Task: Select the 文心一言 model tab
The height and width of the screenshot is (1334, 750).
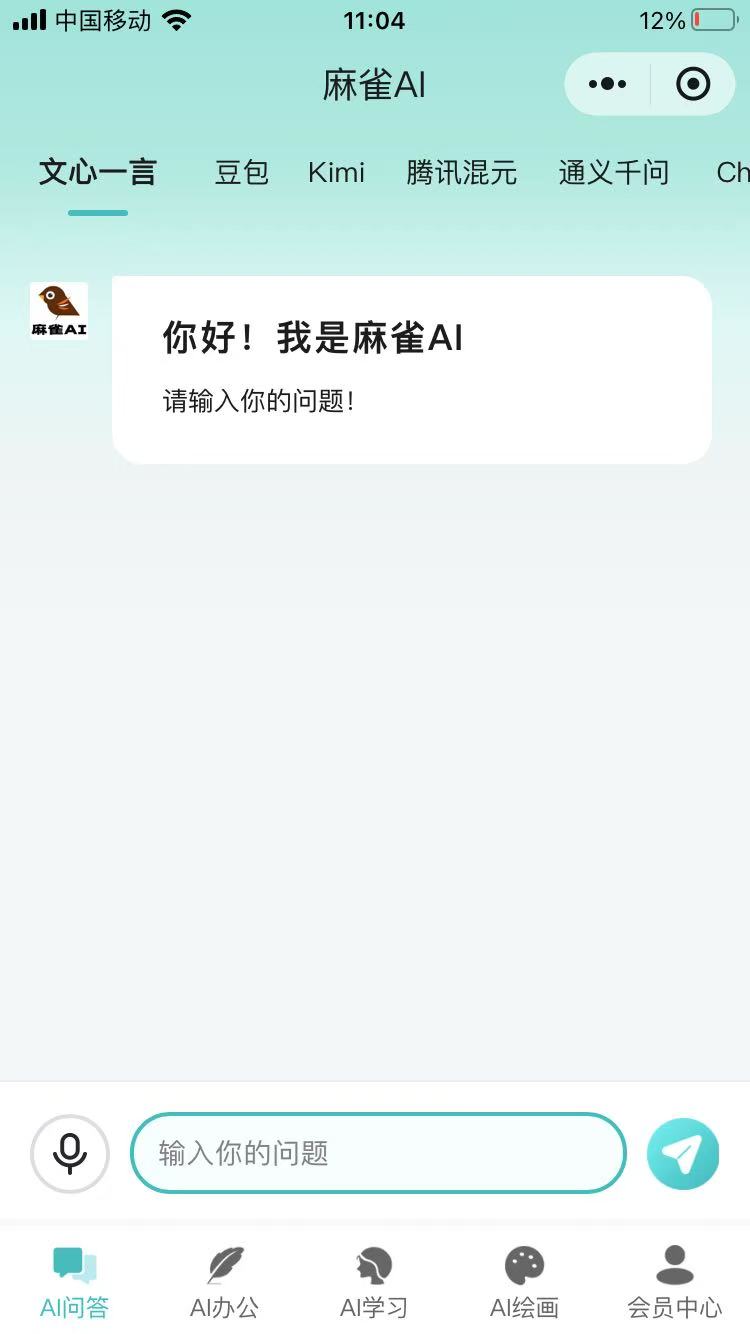Action: click(98, 172)
